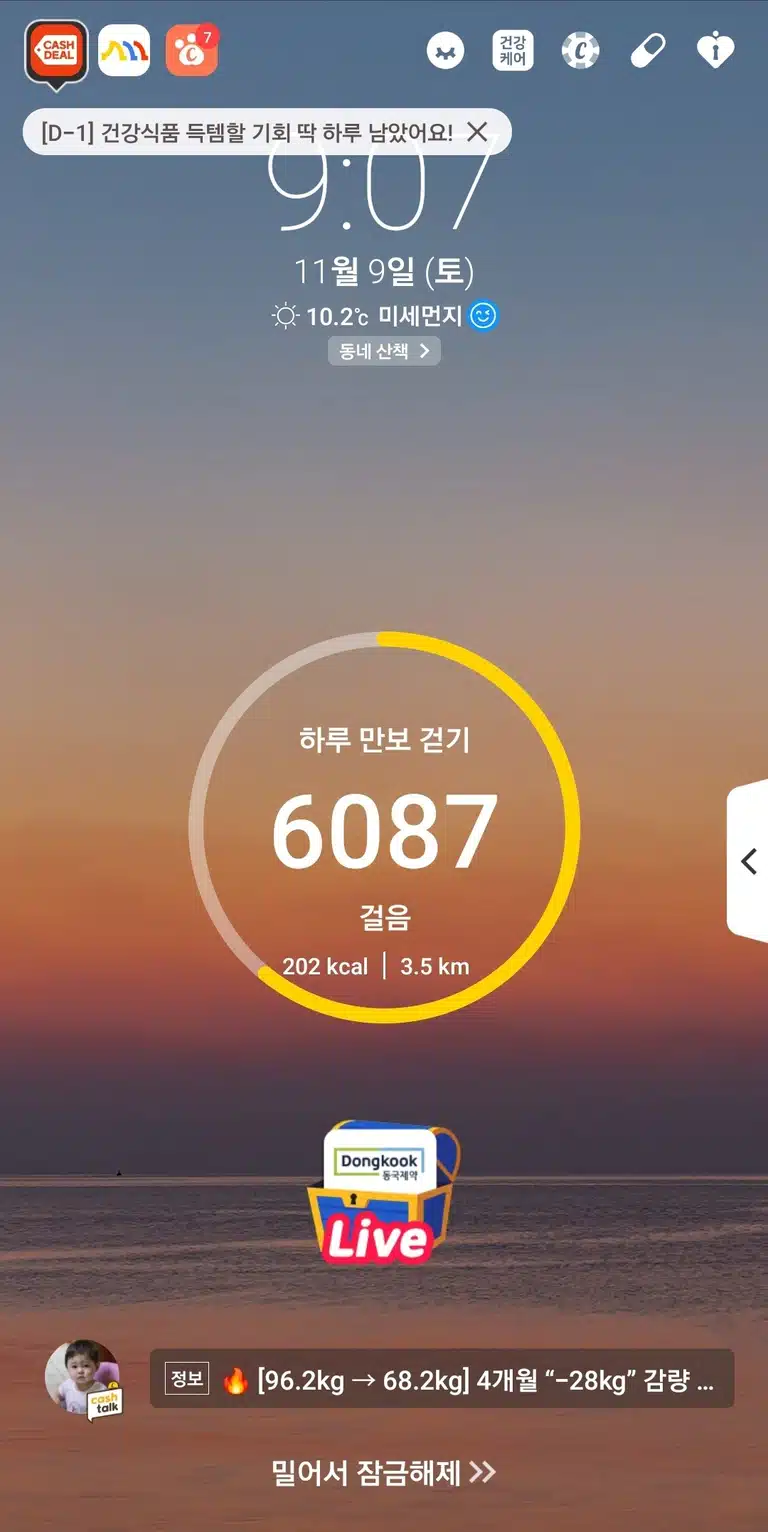Screen dimensions: 768x1532
Task: Open the orange icon with 7 badge
Action: click(191, 50)
